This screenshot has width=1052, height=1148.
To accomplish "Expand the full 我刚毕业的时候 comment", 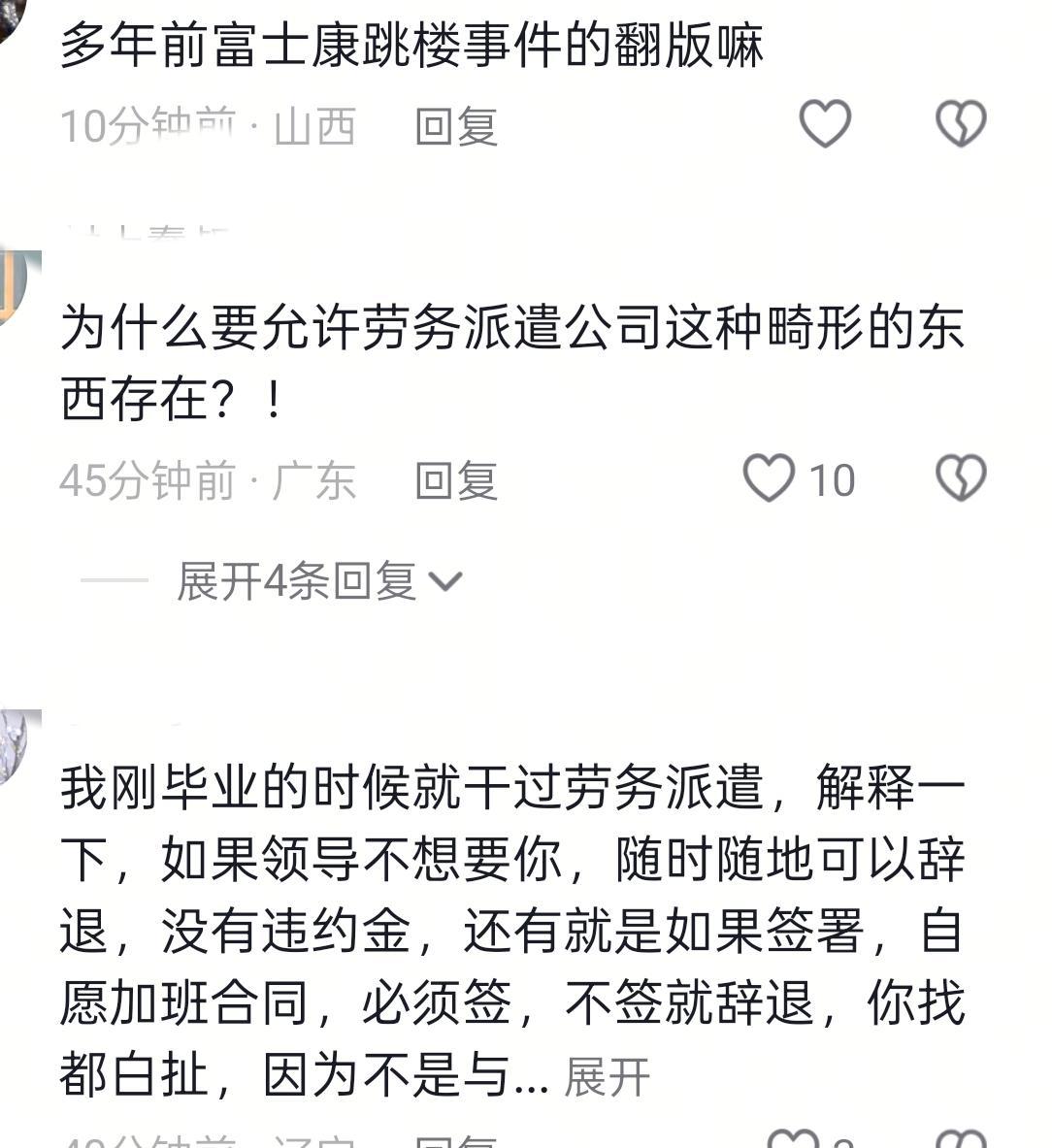I will tap(608, 1077).
